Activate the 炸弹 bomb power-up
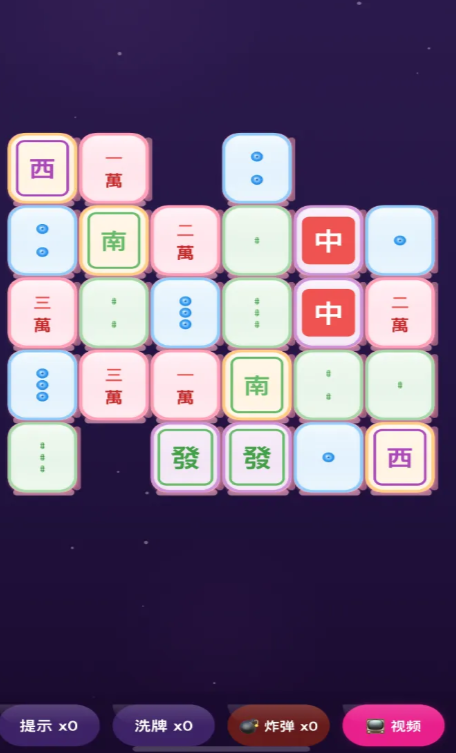 (x=278, y=725)
